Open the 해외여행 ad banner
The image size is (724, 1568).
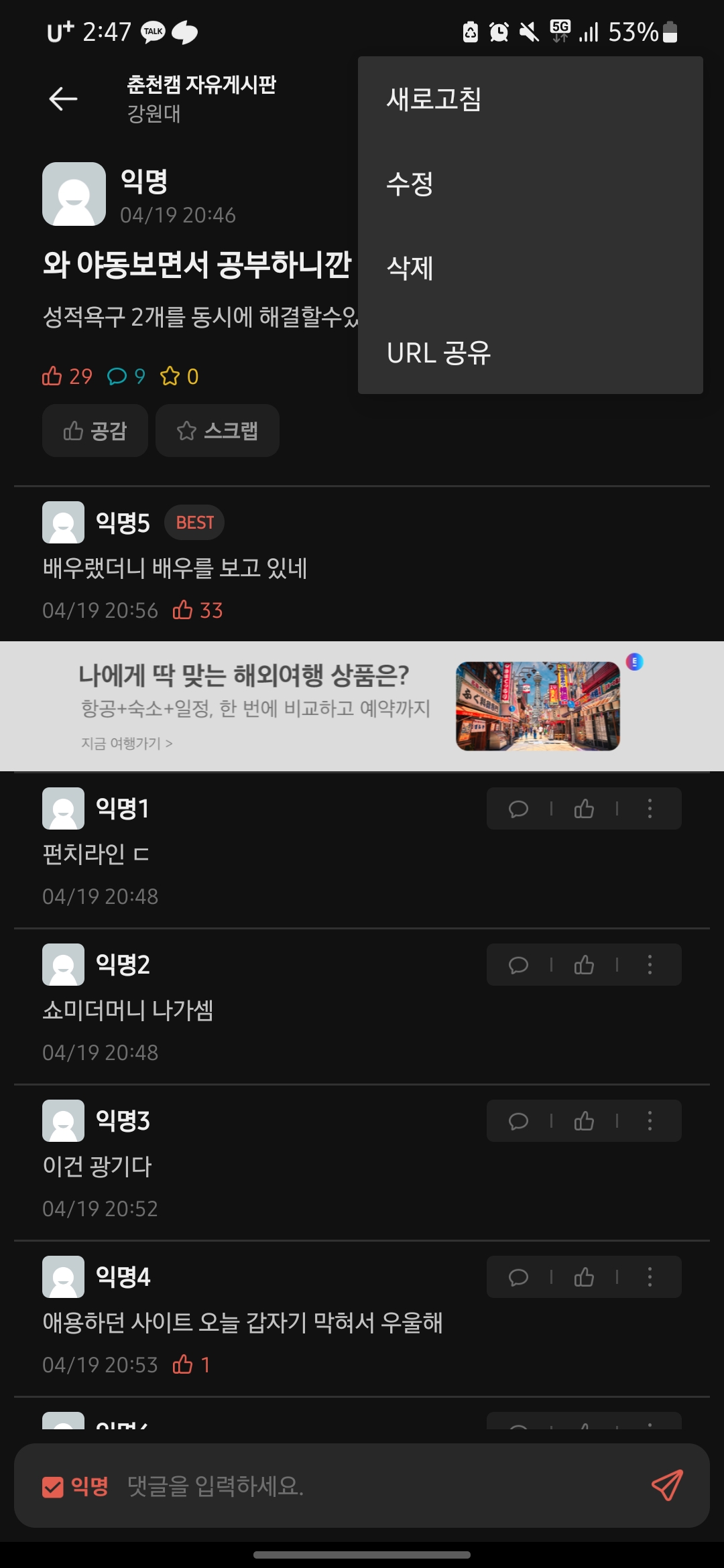[362, 706]
